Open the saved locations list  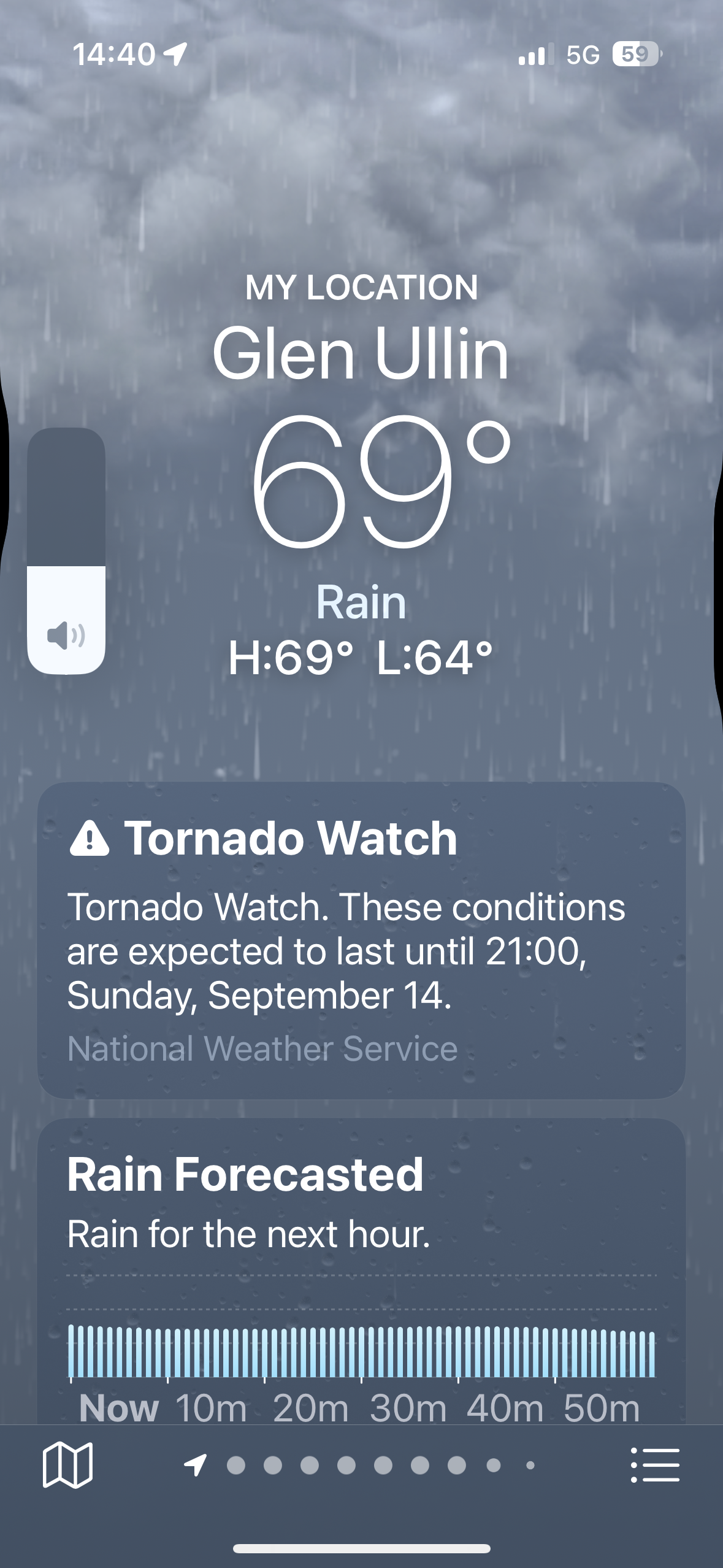[x=655, y=1465]
